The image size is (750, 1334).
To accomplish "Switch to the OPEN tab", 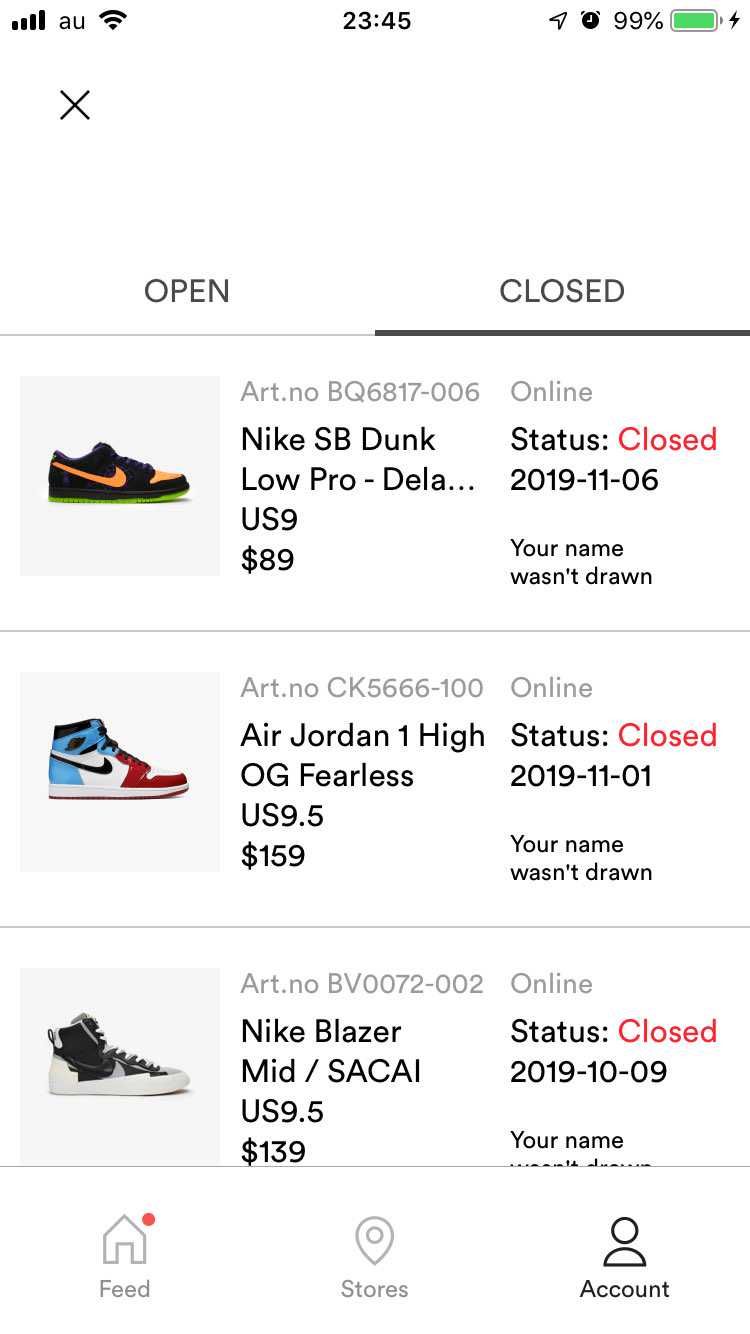I will [187, 291].
